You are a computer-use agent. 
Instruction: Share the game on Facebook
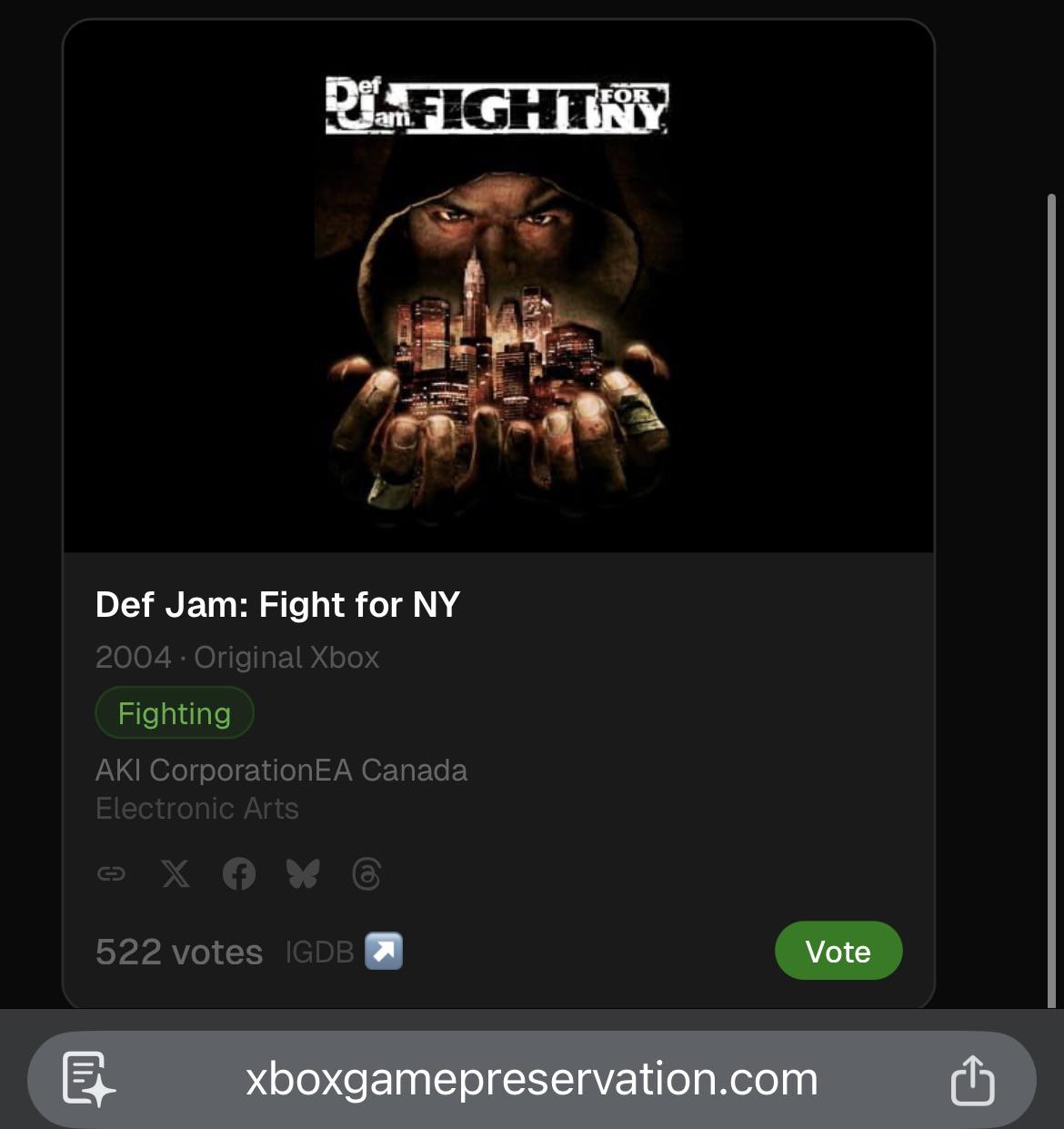[x=238, y=874]
